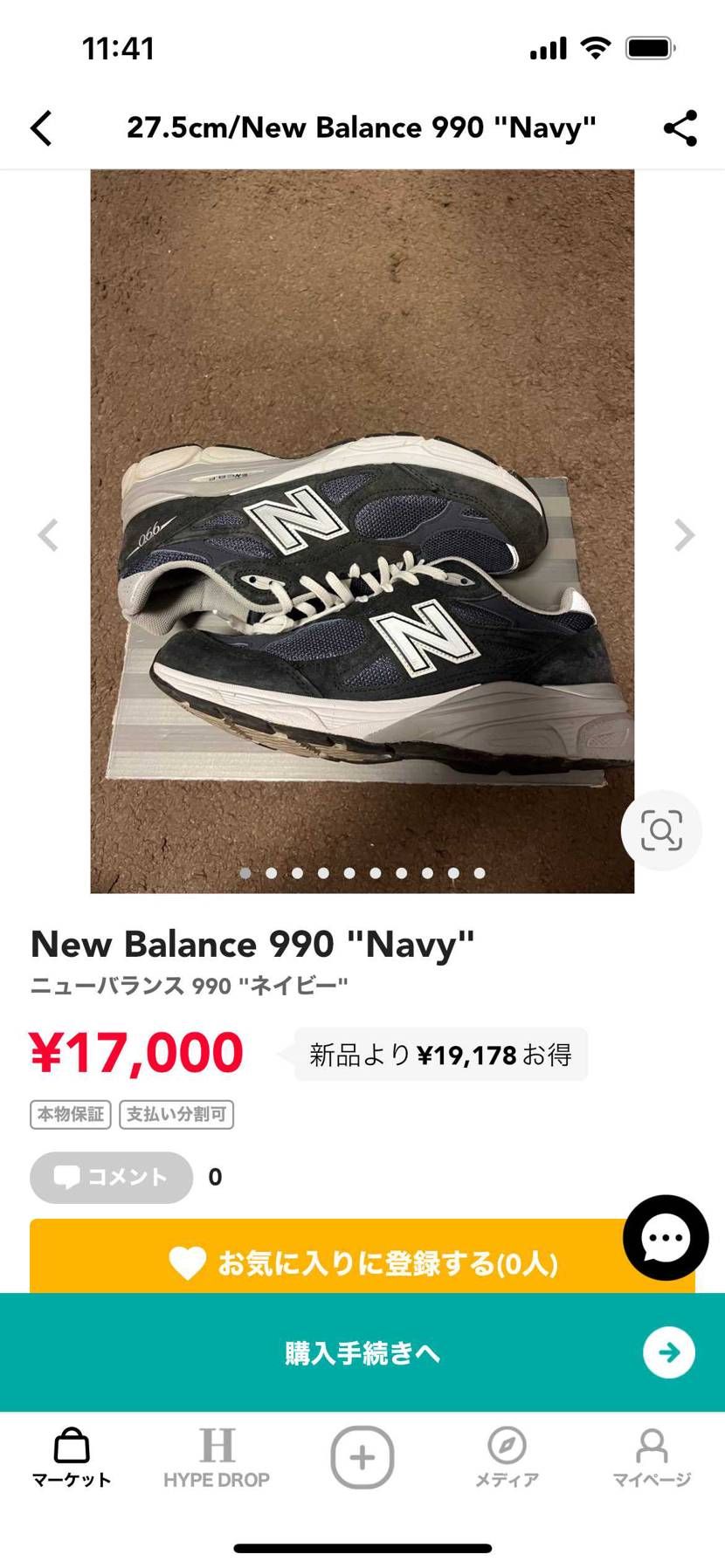Viewport: 725px width, 1568px height.
Task: Open the share menu for this listing
Action: (679, 127)
